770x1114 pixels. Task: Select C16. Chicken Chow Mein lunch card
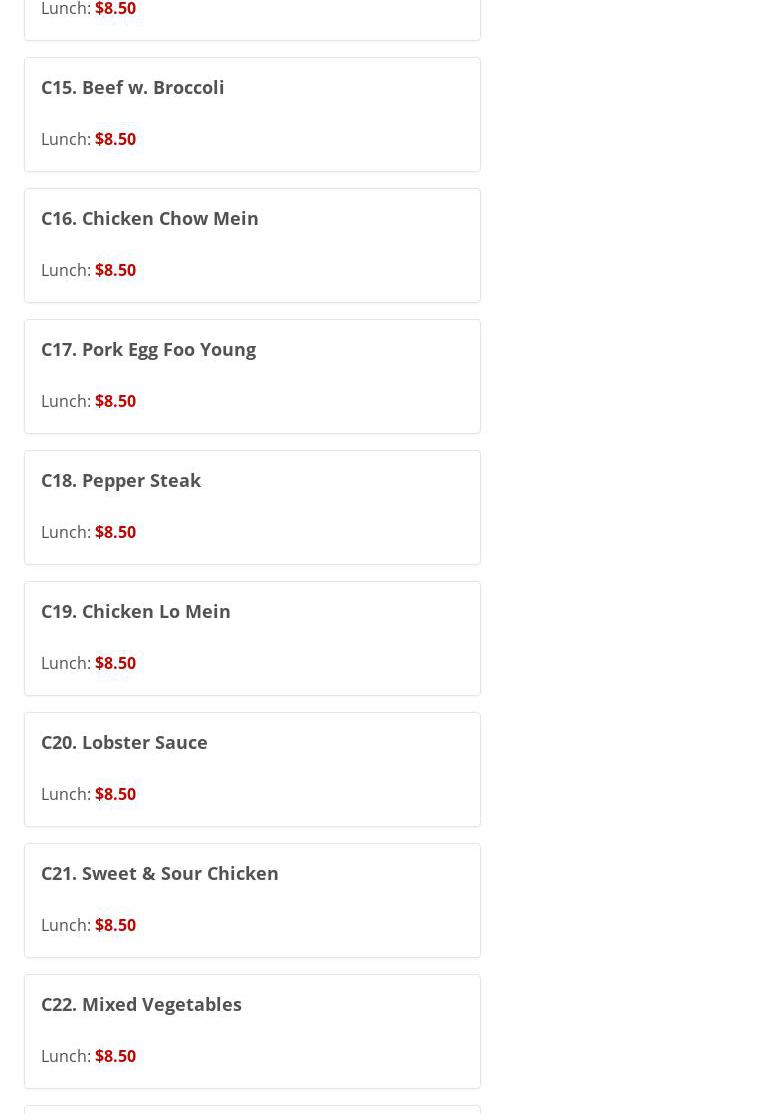tap(252, 245)
